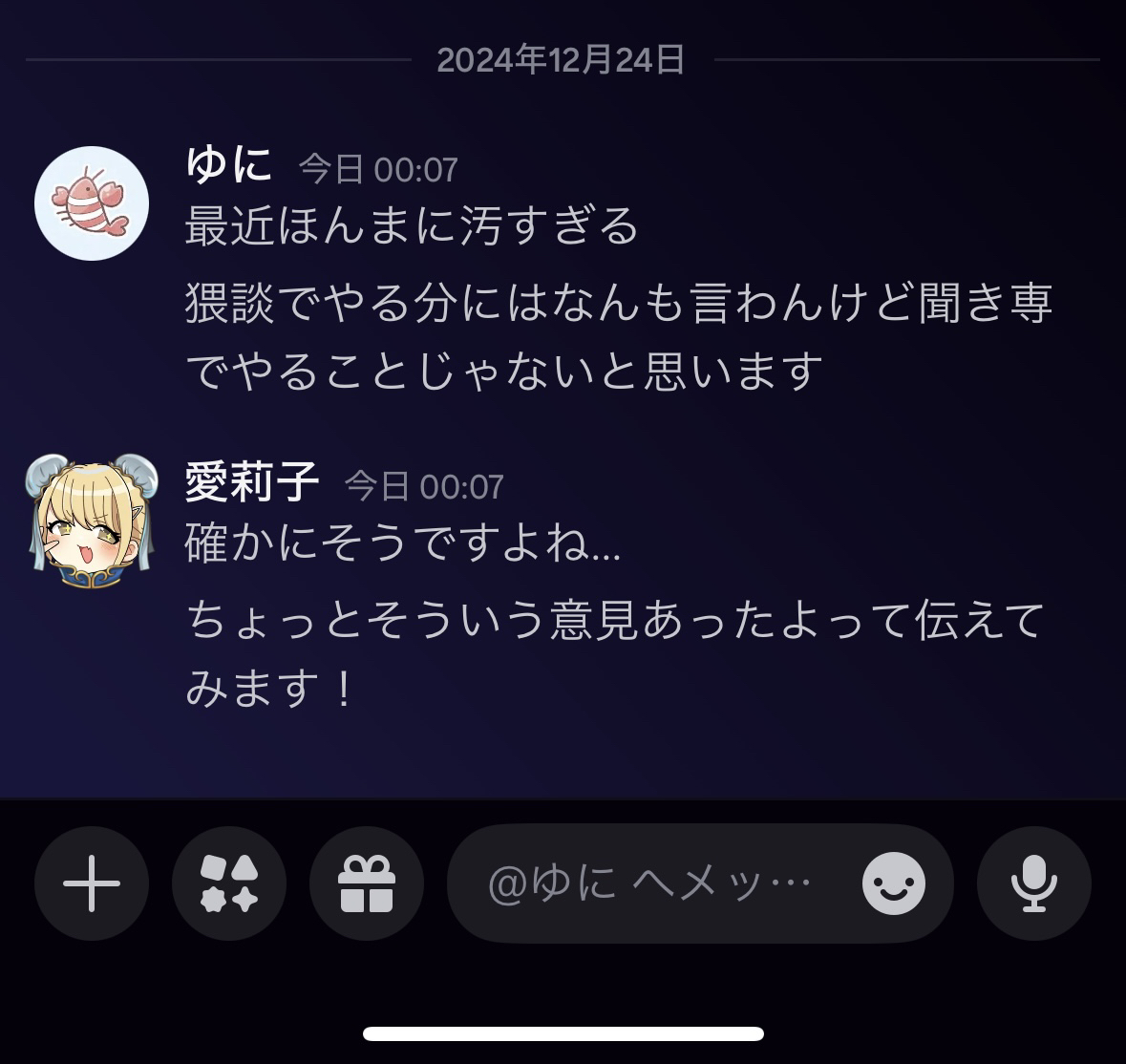The height and width of the screenshot is (1064, 1126).
Task: Record a voice message with the microphone
Action: [1033, 883]
